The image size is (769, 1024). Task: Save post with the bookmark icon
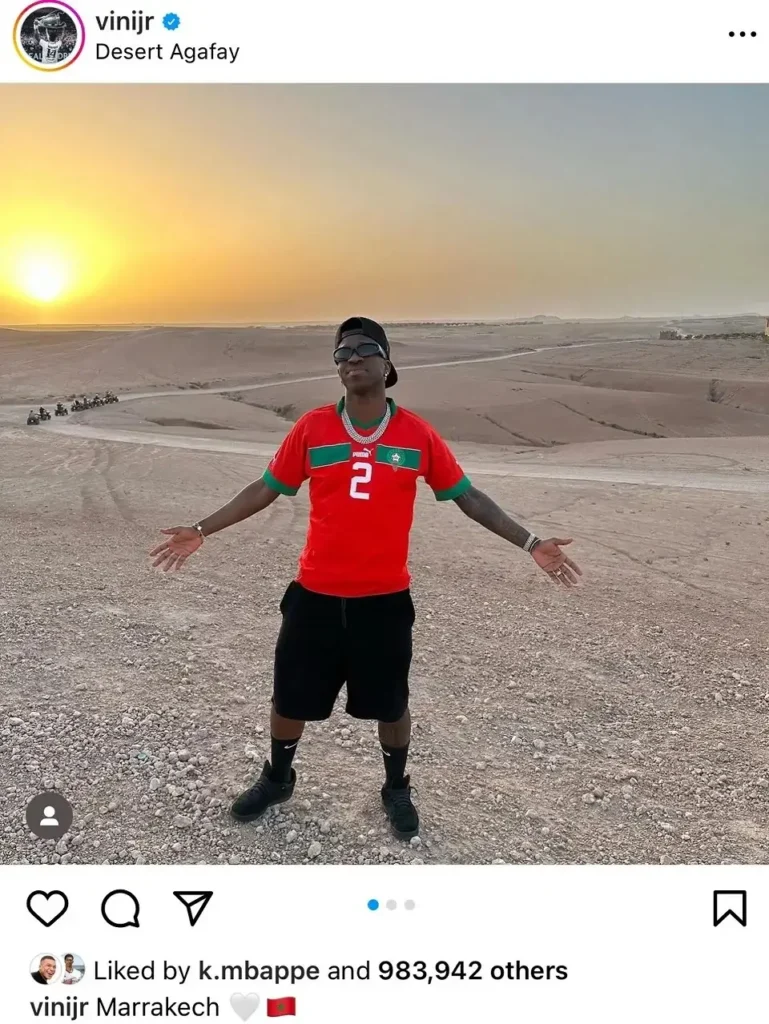729,908
